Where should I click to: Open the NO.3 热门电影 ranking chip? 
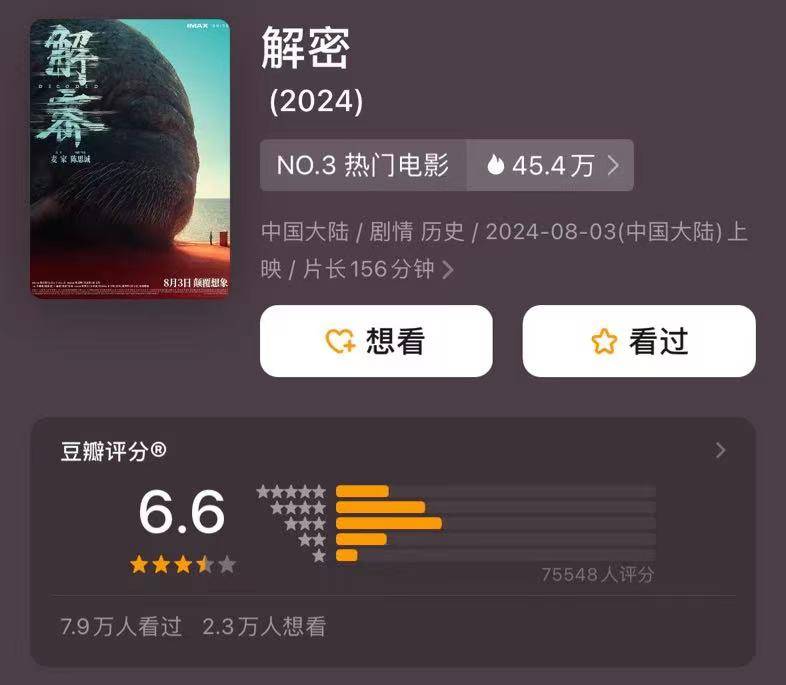pyautogui.click(x=363, y=166)
